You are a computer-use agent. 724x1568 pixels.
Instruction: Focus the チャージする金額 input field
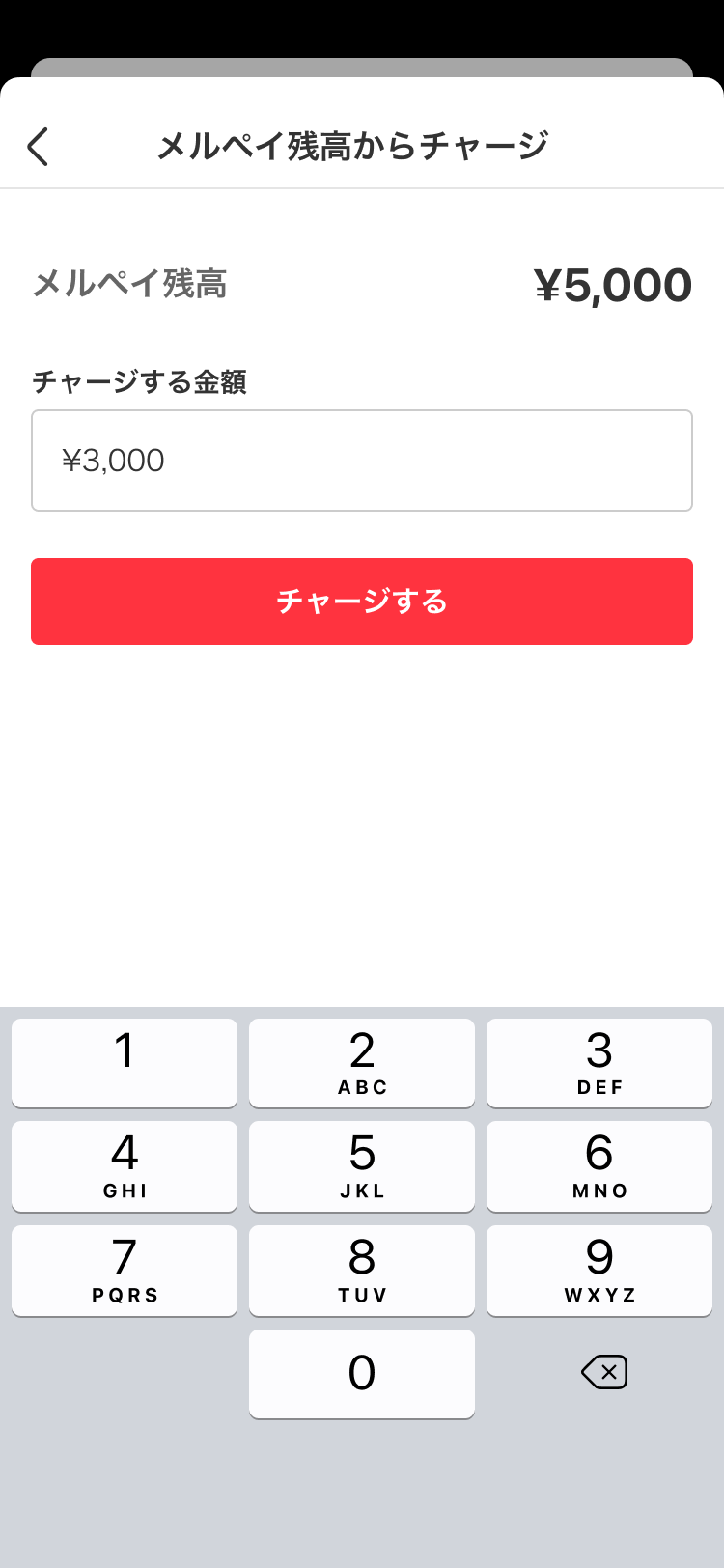click(362, 461)
